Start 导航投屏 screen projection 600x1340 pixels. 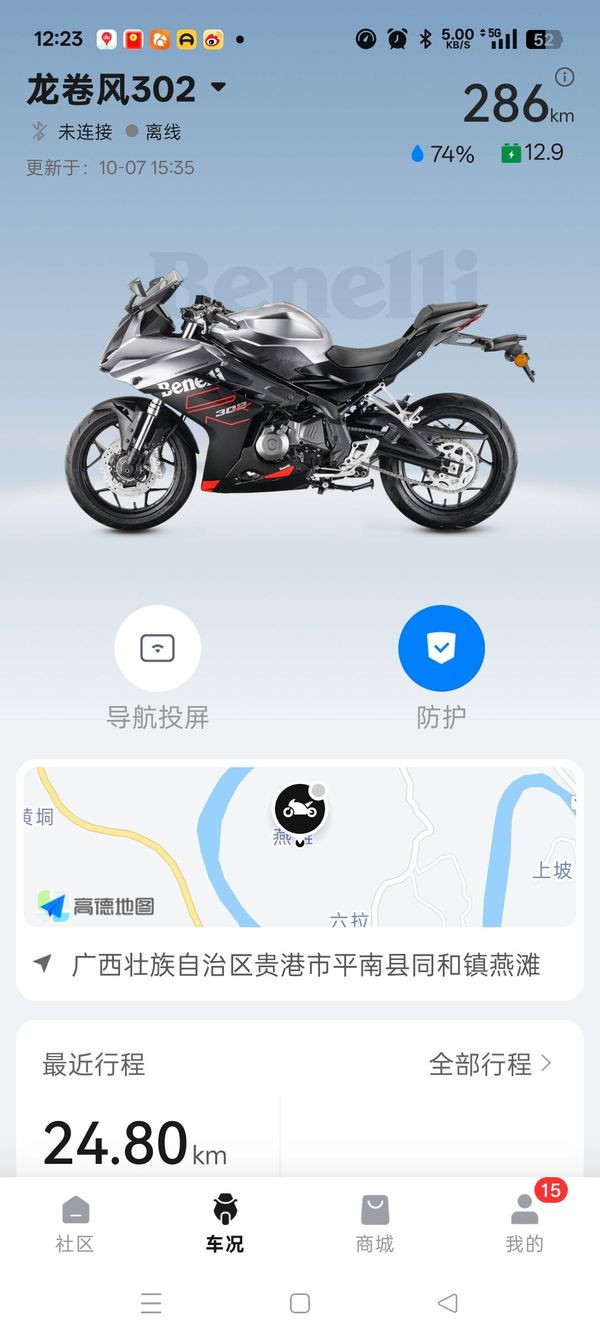[158, 648]
